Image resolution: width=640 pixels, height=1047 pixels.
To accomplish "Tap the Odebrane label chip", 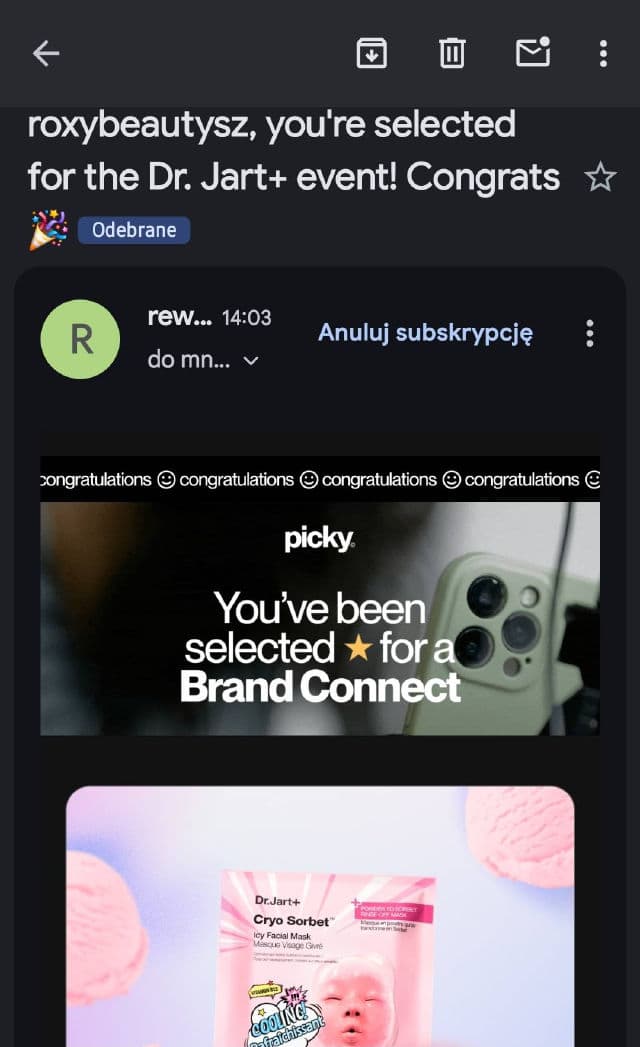I will [x=134, y=230].
